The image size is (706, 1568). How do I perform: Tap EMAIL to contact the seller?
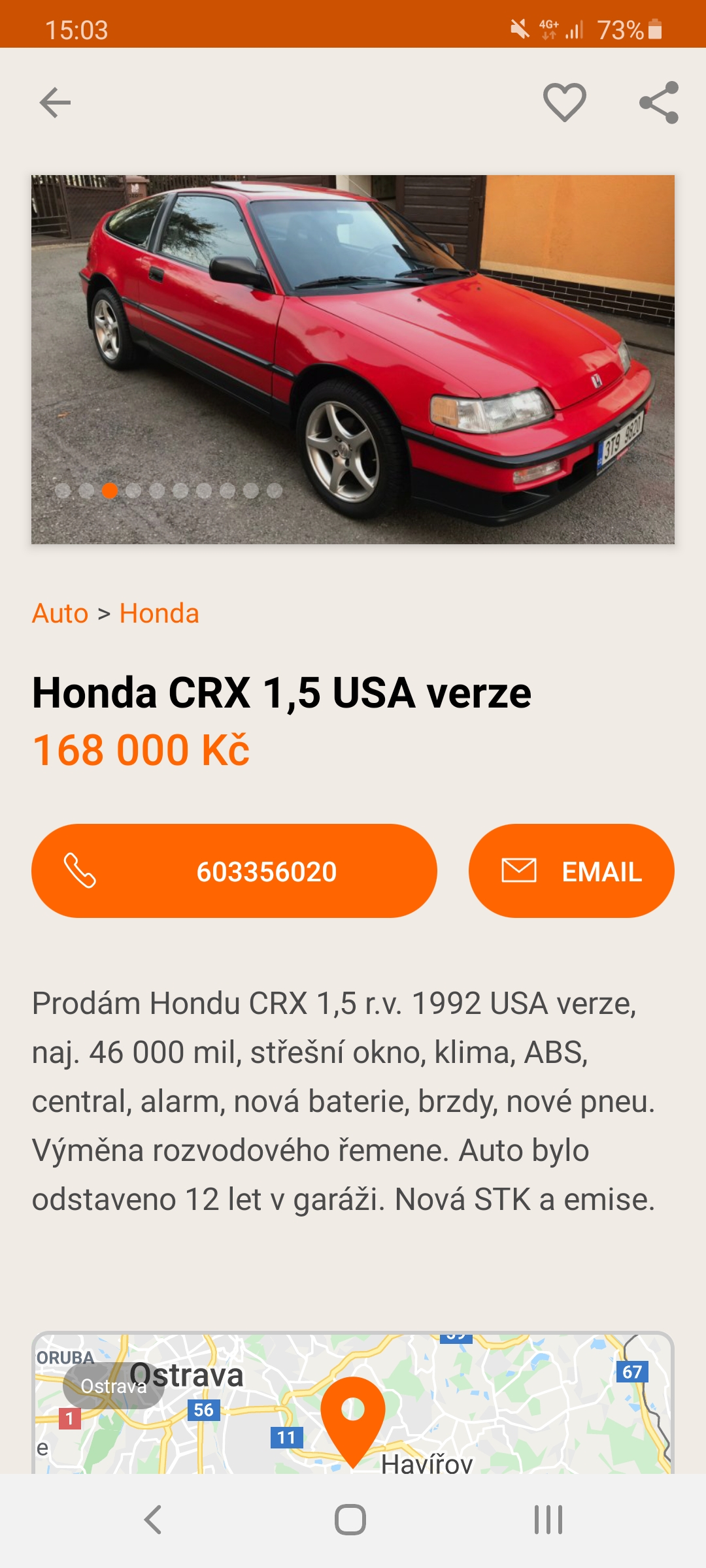[571, 871]
